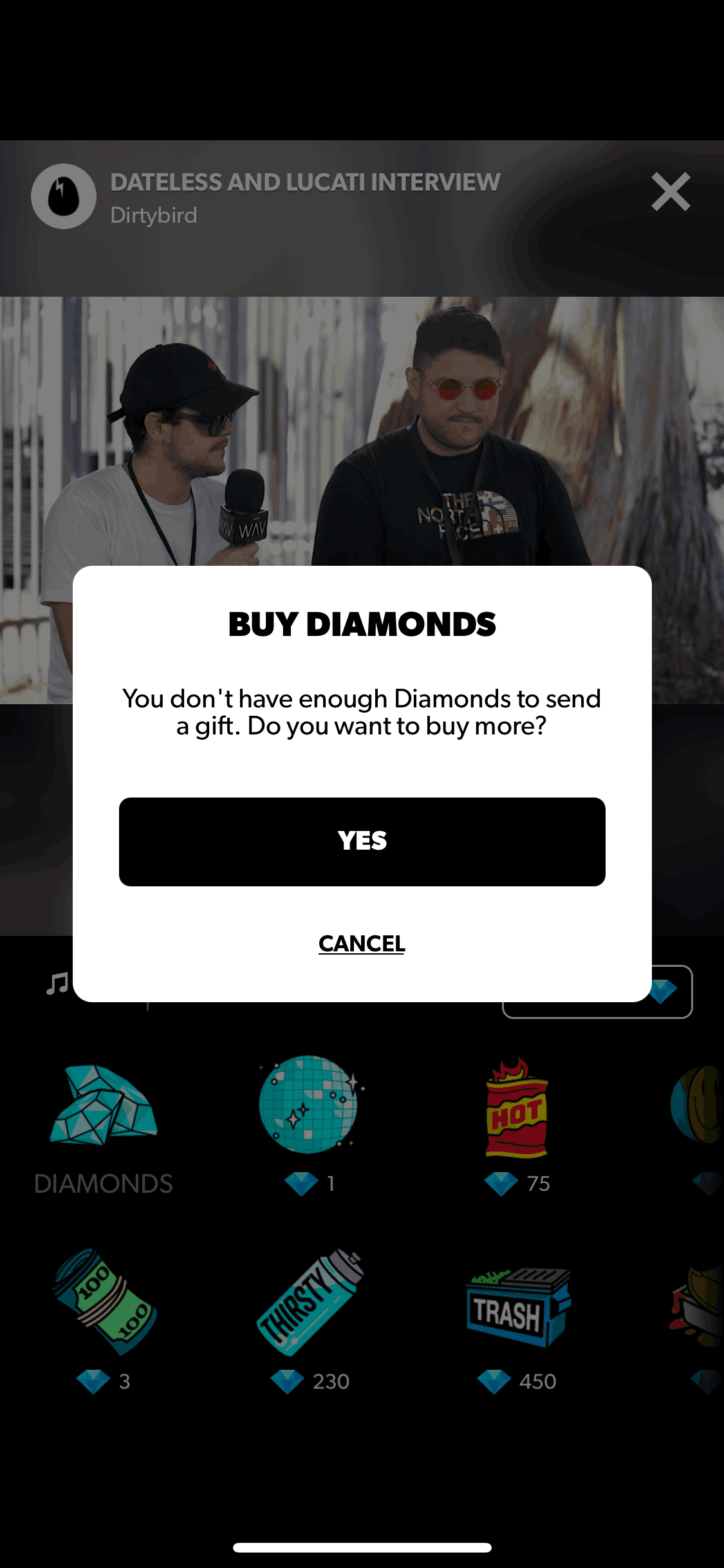
Task: Cancel the buy diamonds dialog
Action: point(362,944)
